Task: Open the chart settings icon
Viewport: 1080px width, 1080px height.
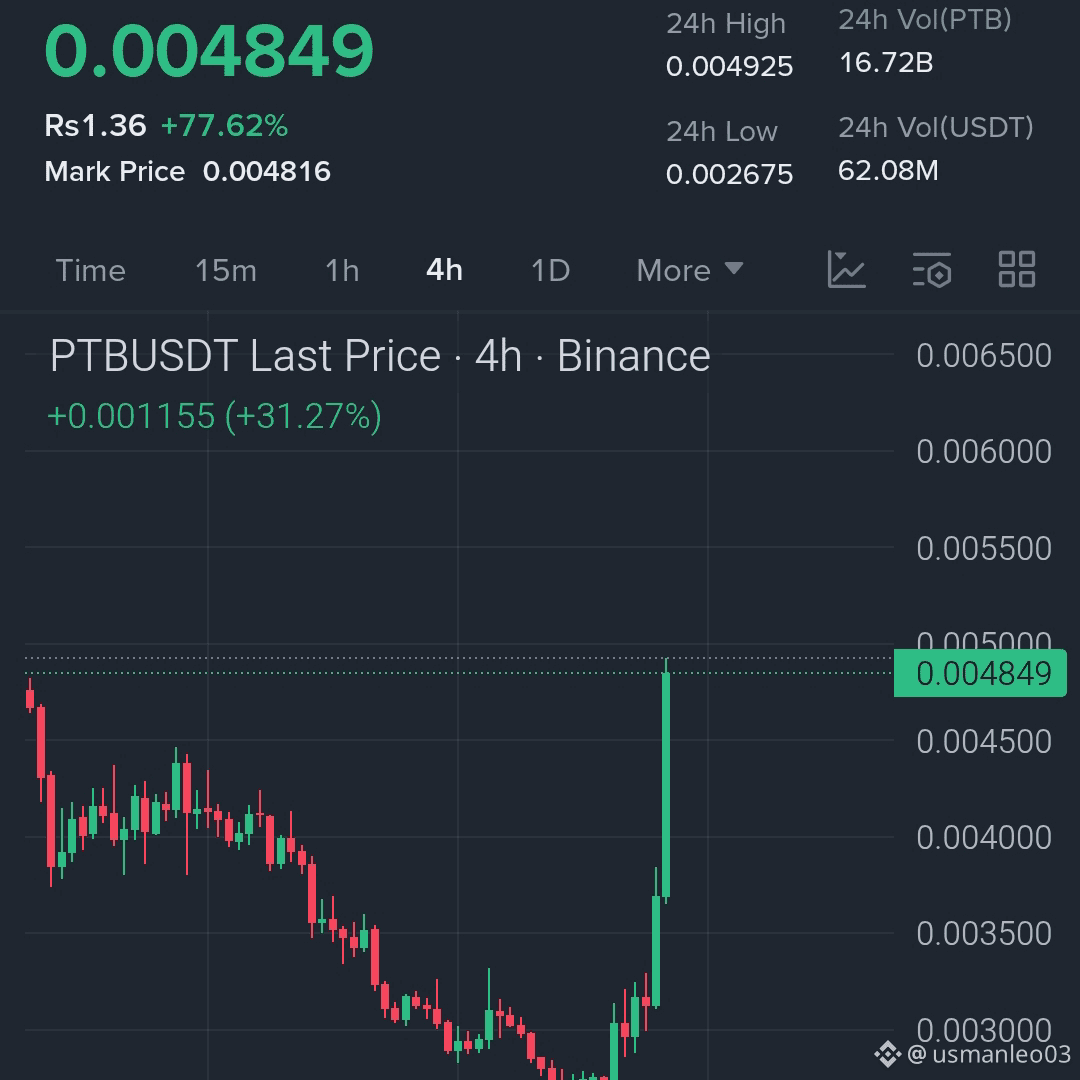Action: (931, 270)
